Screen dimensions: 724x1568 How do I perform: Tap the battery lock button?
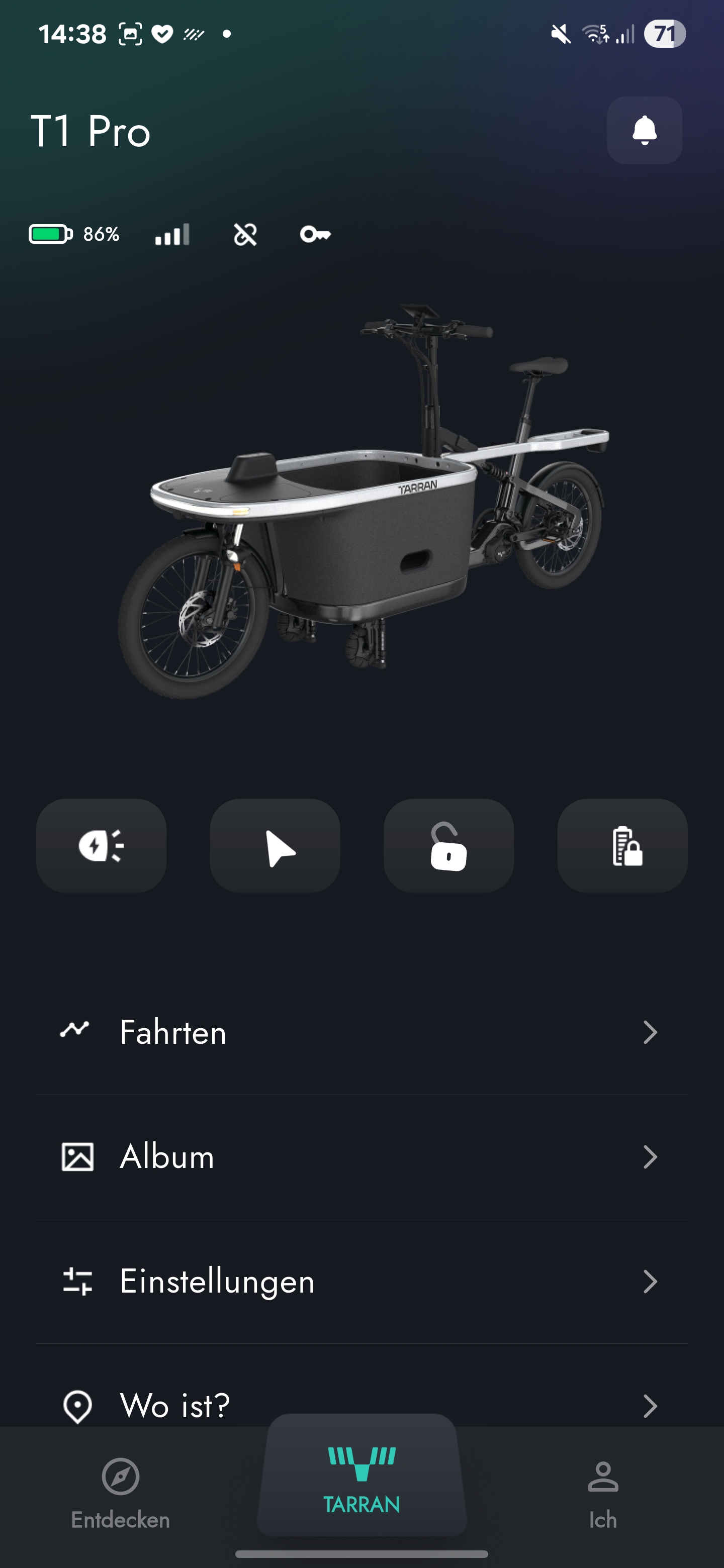tap(622, 845)
